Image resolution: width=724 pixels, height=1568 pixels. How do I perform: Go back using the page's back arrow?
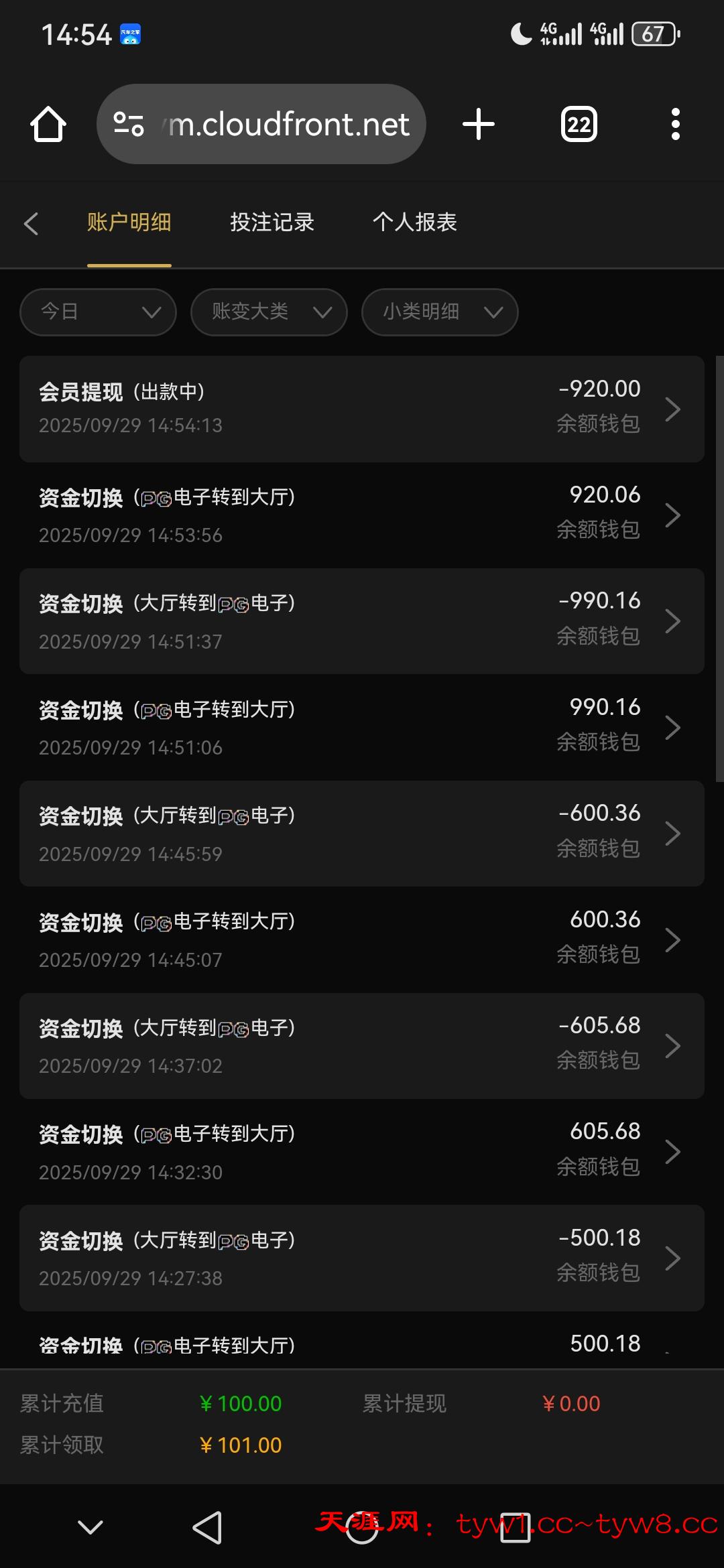tap(31, 223)
